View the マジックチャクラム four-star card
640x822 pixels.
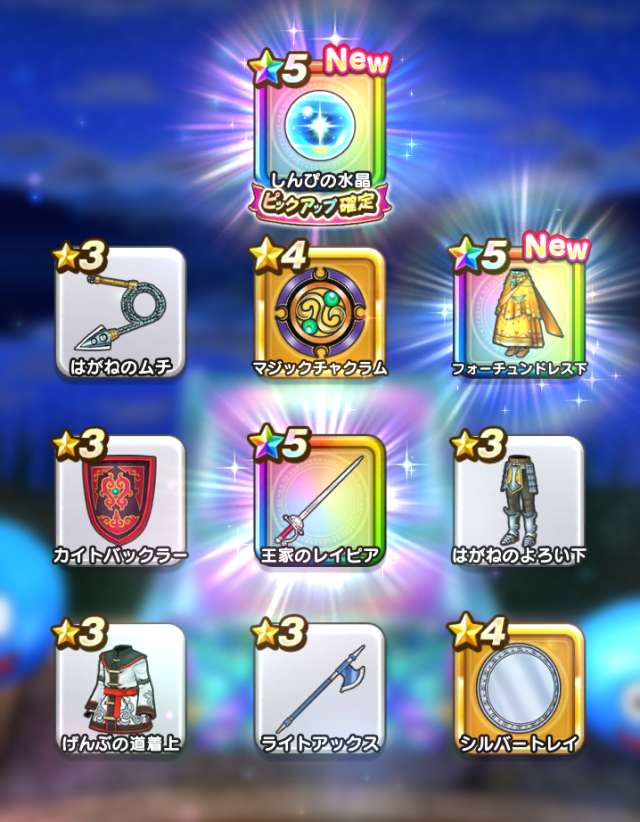point(320,312)
